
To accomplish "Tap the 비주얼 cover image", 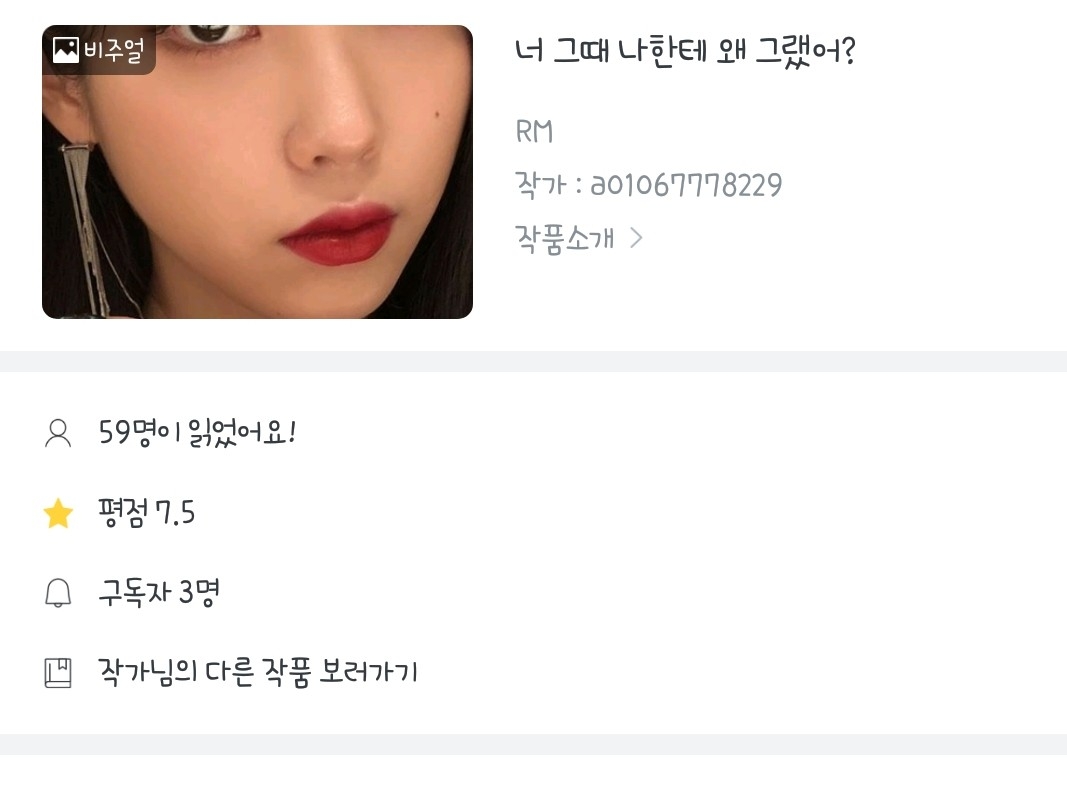I will [x=257, y=172].
